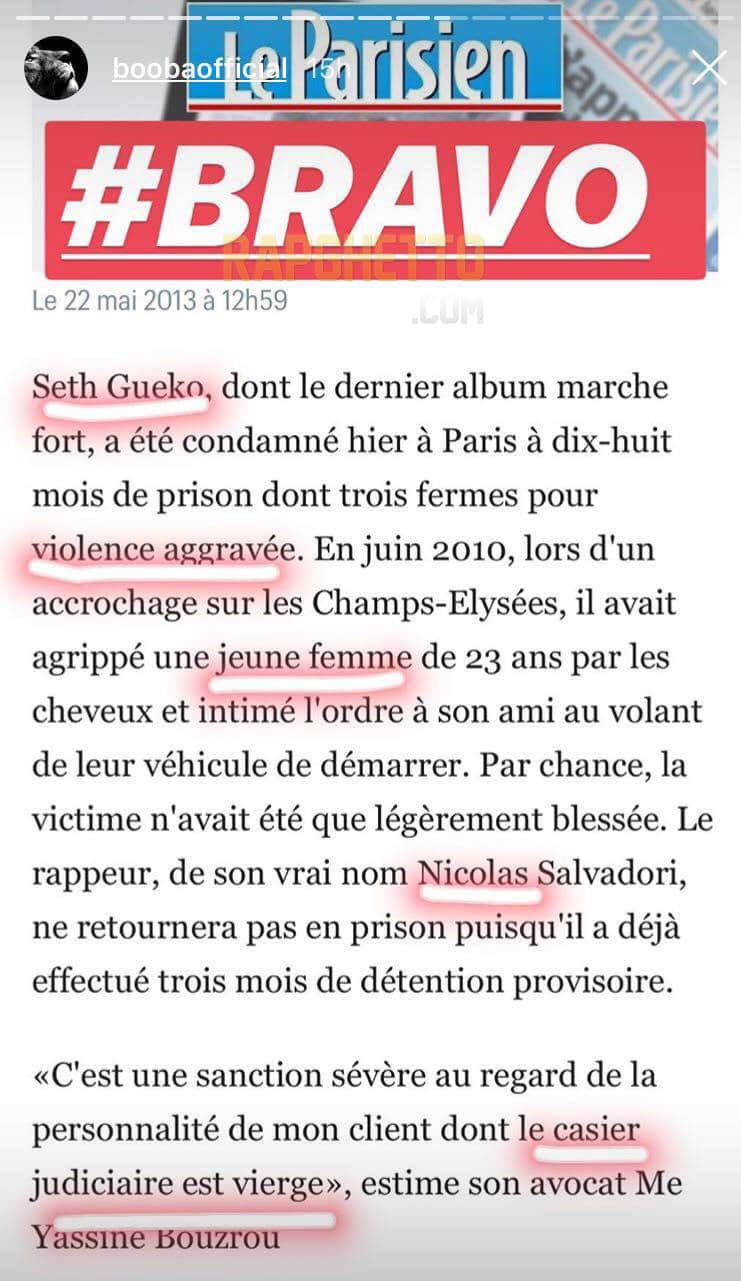The image size is (741, 1281).
Task: Open the boobaofficial profile picture
Action: pyautogui.click(x=56, y=68)
